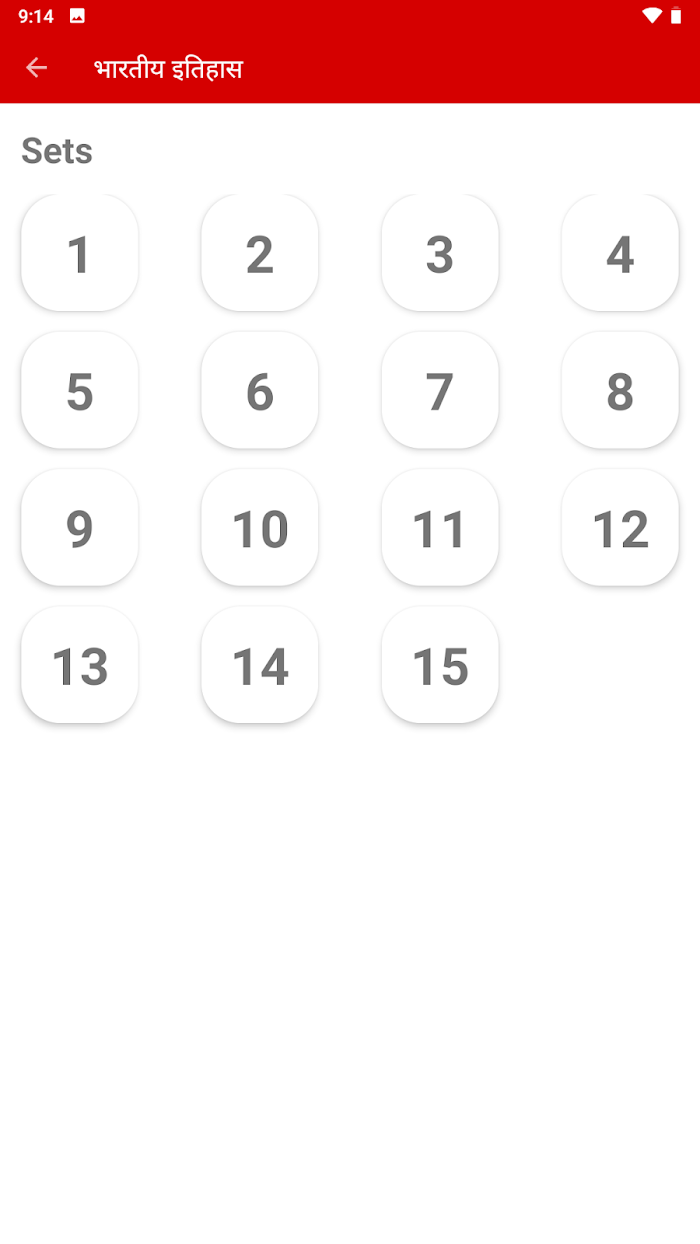The image size is (700, 1244).
Task: Select set 14
Action: point(260,664)
